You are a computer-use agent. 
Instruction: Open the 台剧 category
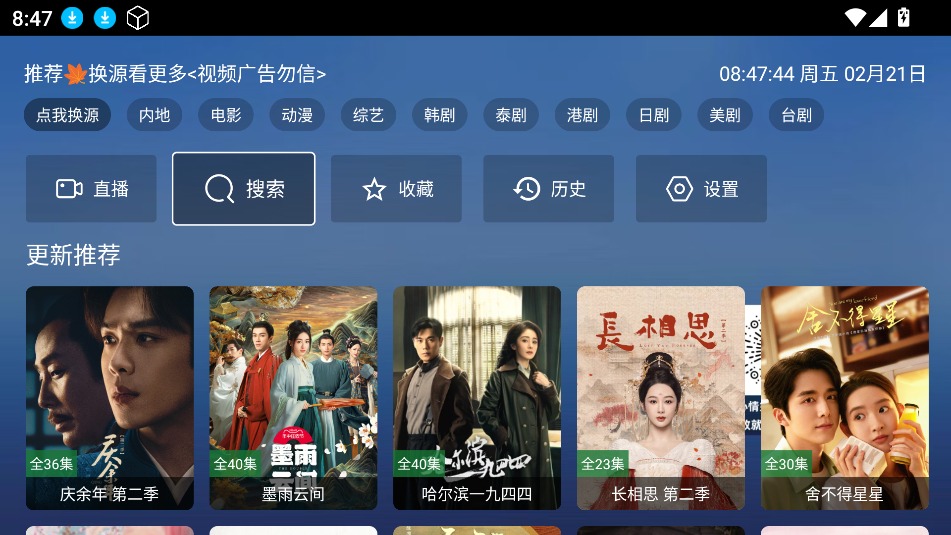[x=796, y=115]
